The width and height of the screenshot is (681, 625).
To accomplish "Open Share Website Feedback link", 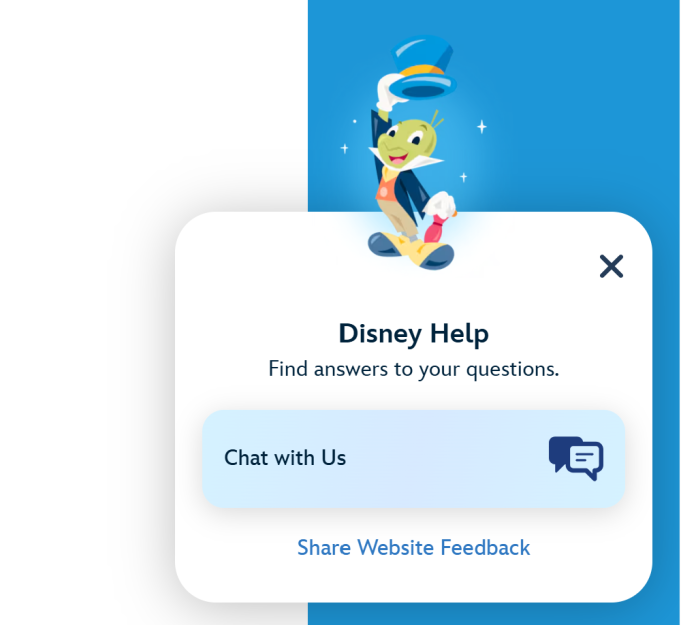I will coord(413,548).
